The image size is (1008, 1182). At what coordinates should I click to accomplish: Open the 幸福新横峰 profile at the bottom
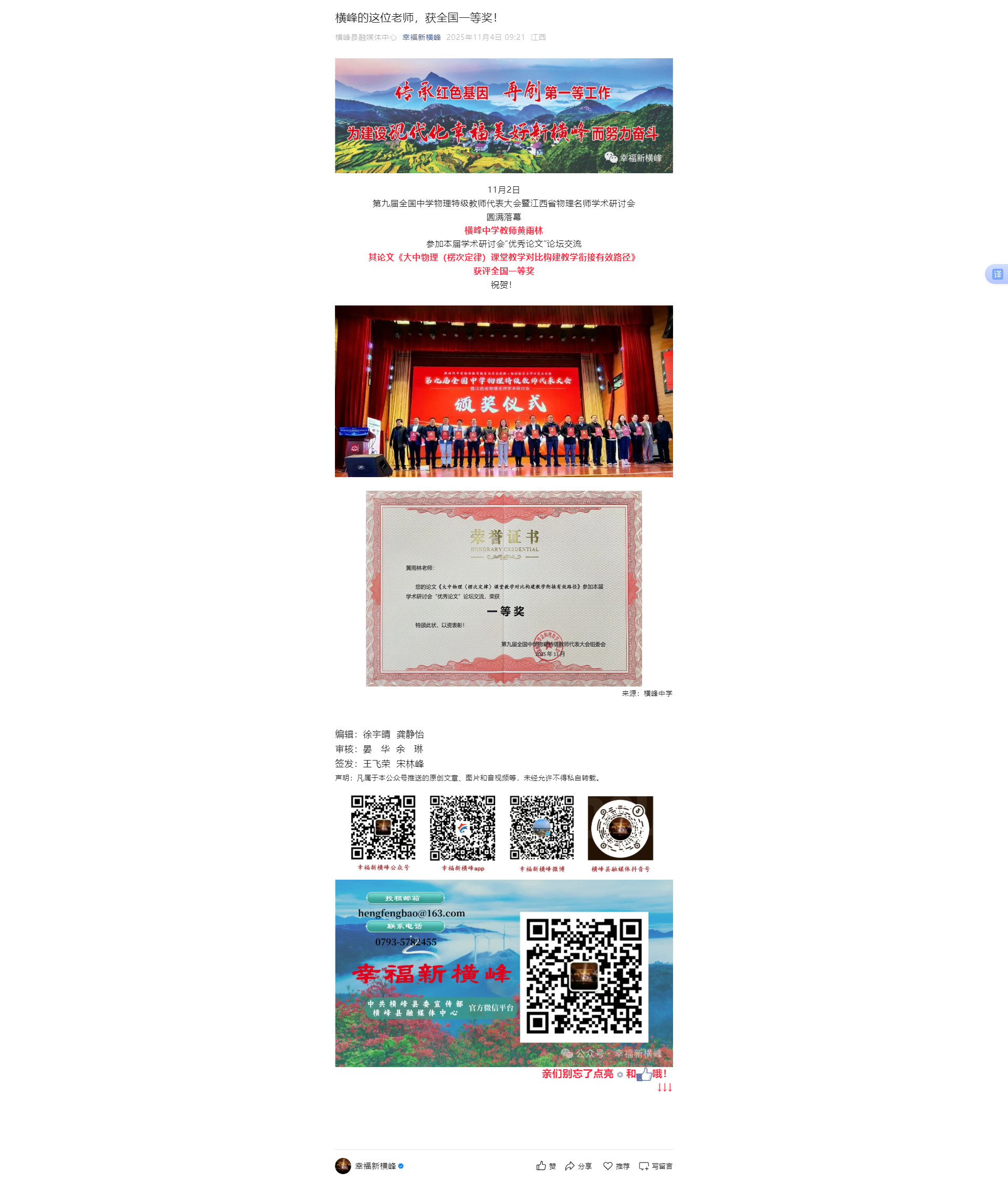coord(374,1165)
